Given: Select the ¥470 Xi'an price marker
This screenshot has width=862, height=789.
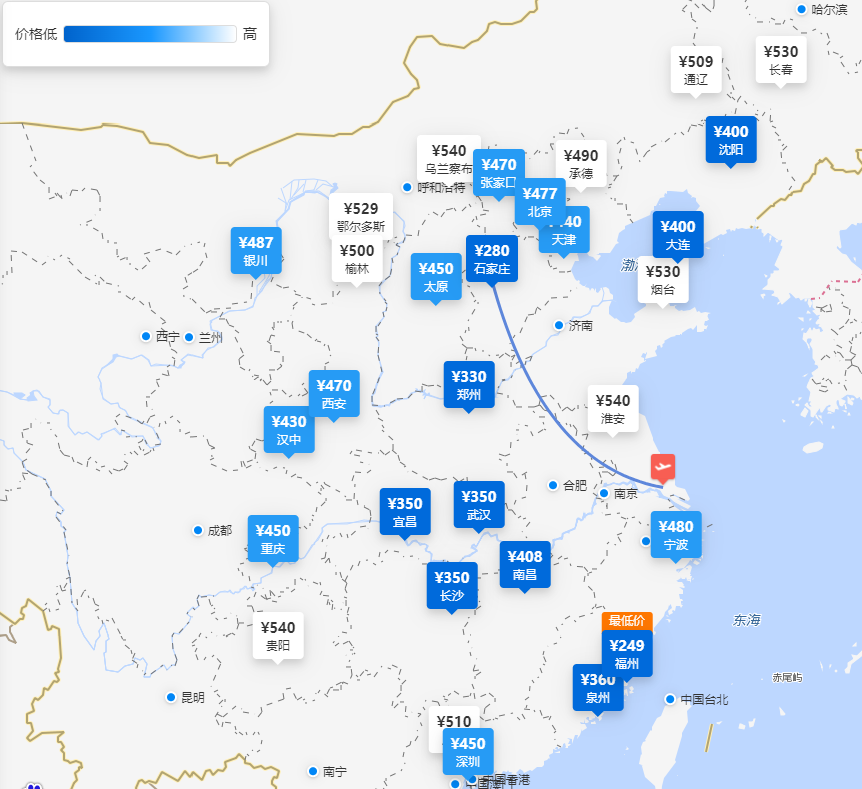Looking at the screenshot, I should 334,394.
